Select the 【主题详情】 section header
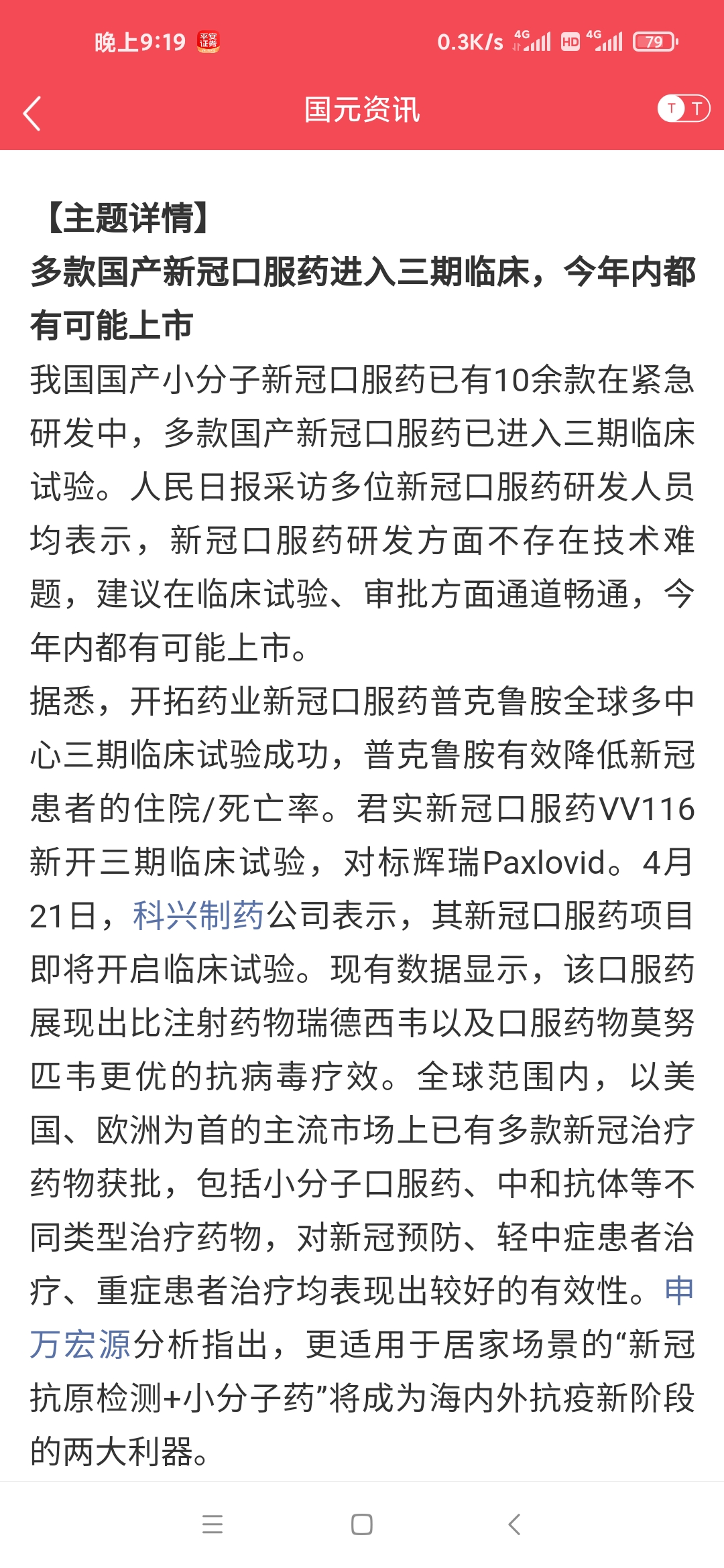This screenshot has height=1568, width=724. point(126,216)
